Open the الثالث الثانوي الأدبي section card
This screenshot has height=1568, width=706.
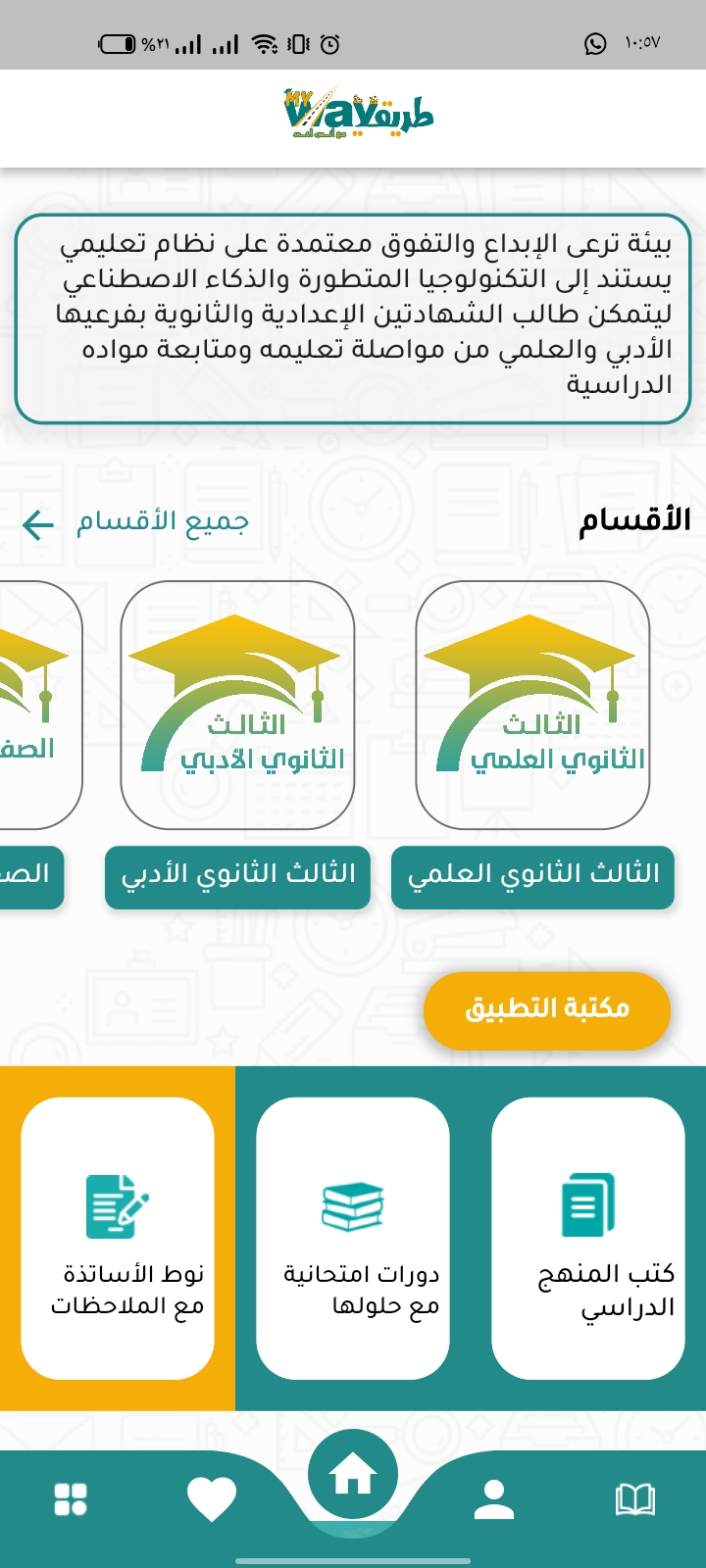237,705
